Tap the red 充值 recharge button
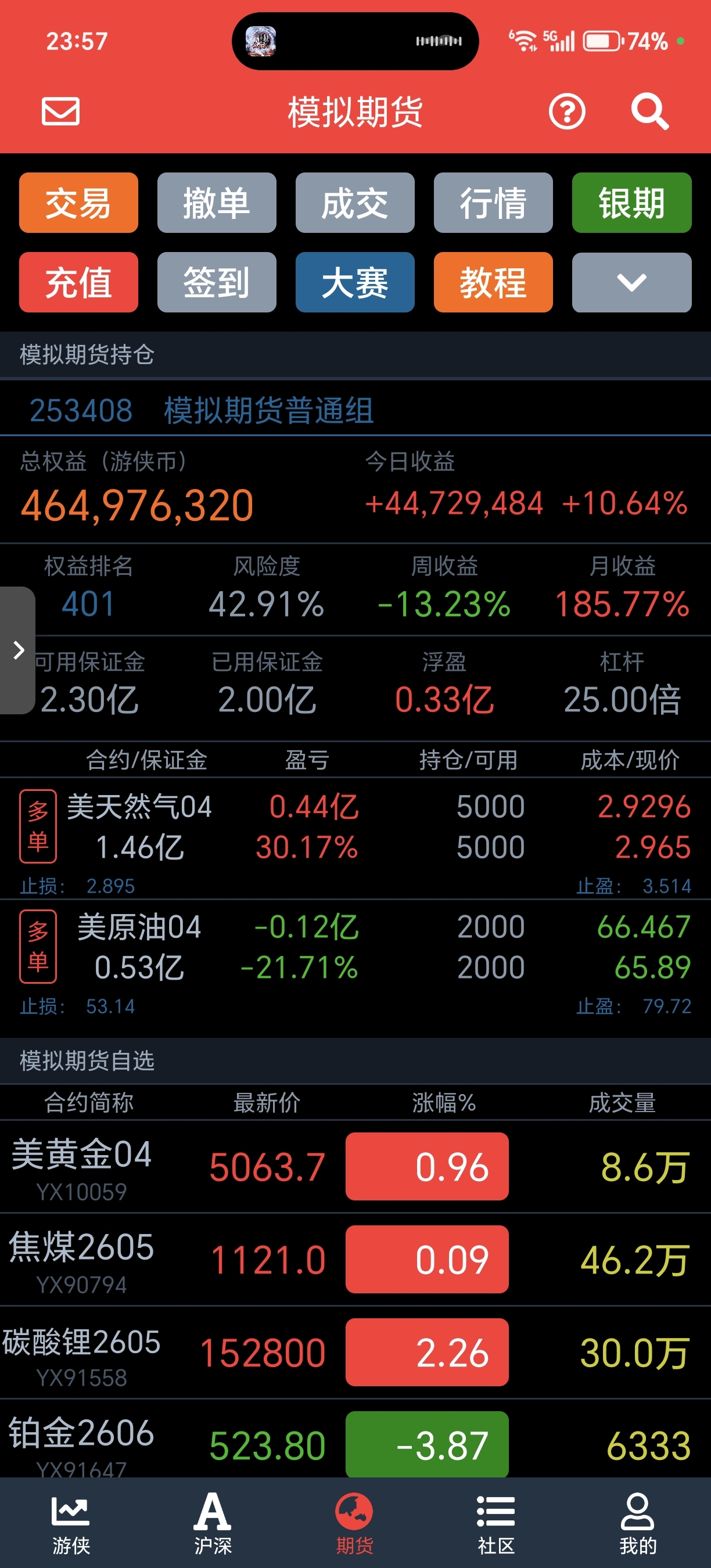 point(78,282)
